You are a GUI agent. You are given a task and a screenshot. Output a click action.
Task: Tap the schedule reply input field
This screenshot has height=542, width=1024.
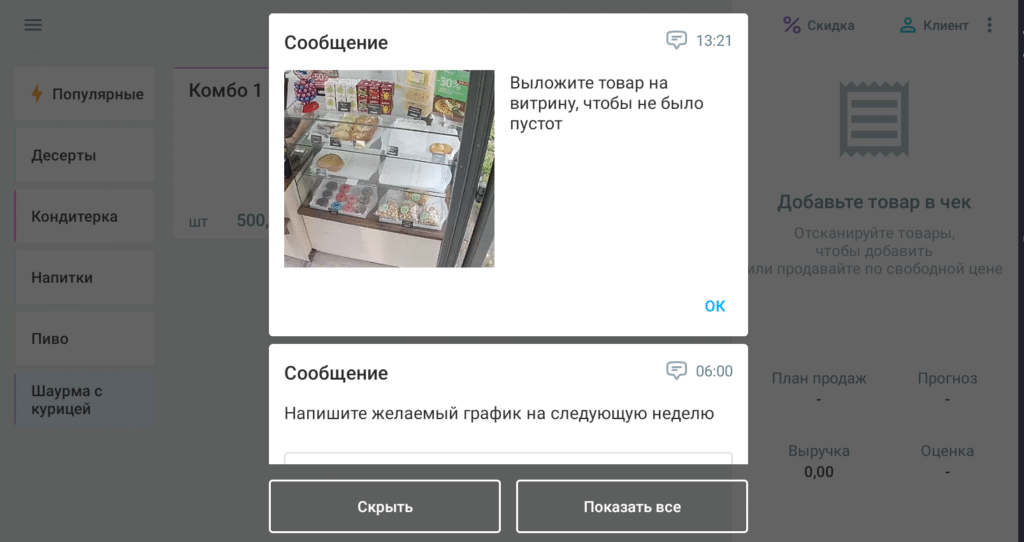pos(508,458)
